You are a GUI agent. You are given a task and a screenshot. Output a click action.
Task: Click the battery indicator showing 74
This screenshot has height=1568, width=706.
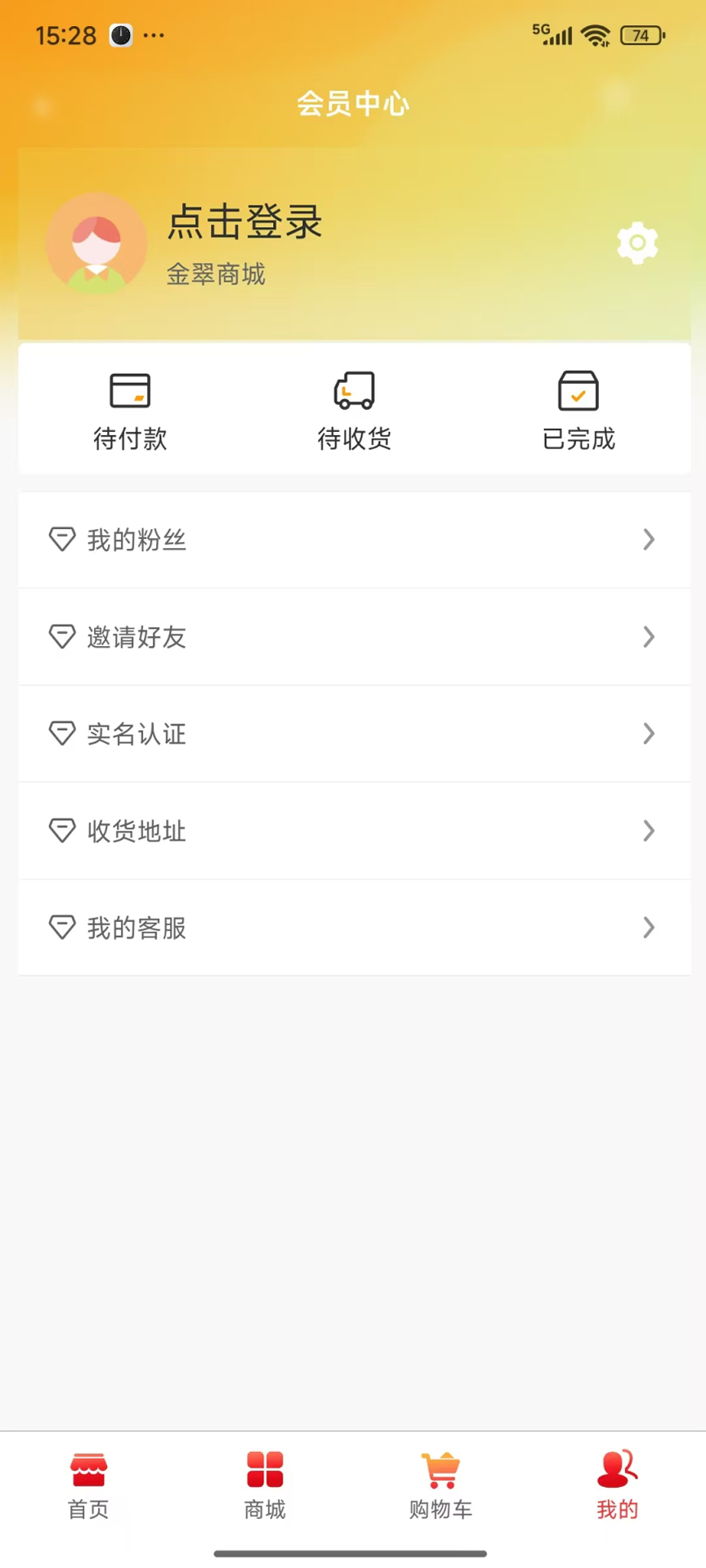coord(641,36)
